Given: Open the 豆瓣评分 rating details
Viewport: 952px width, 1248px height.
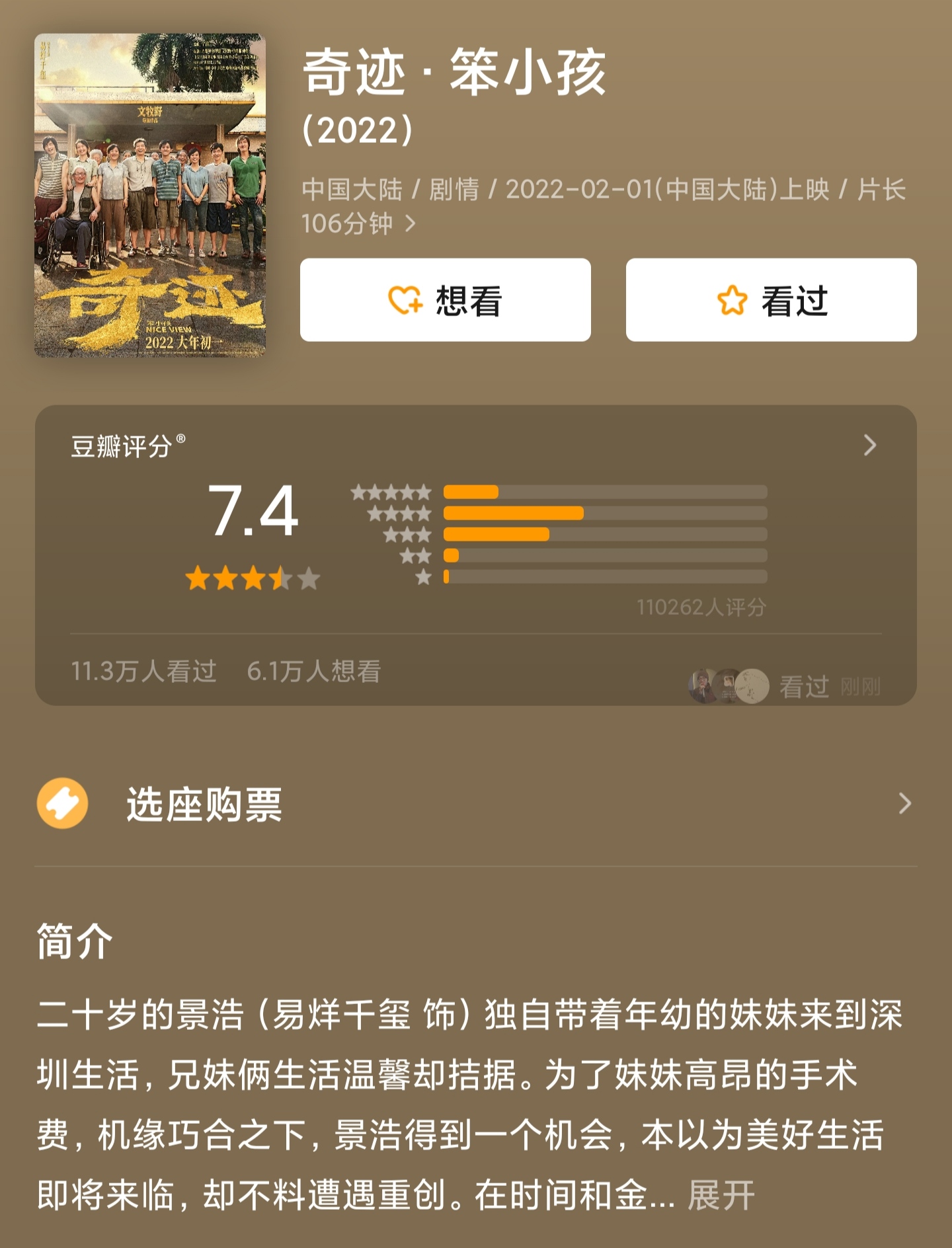Looking at the screenshot, I should pos(869,446).
